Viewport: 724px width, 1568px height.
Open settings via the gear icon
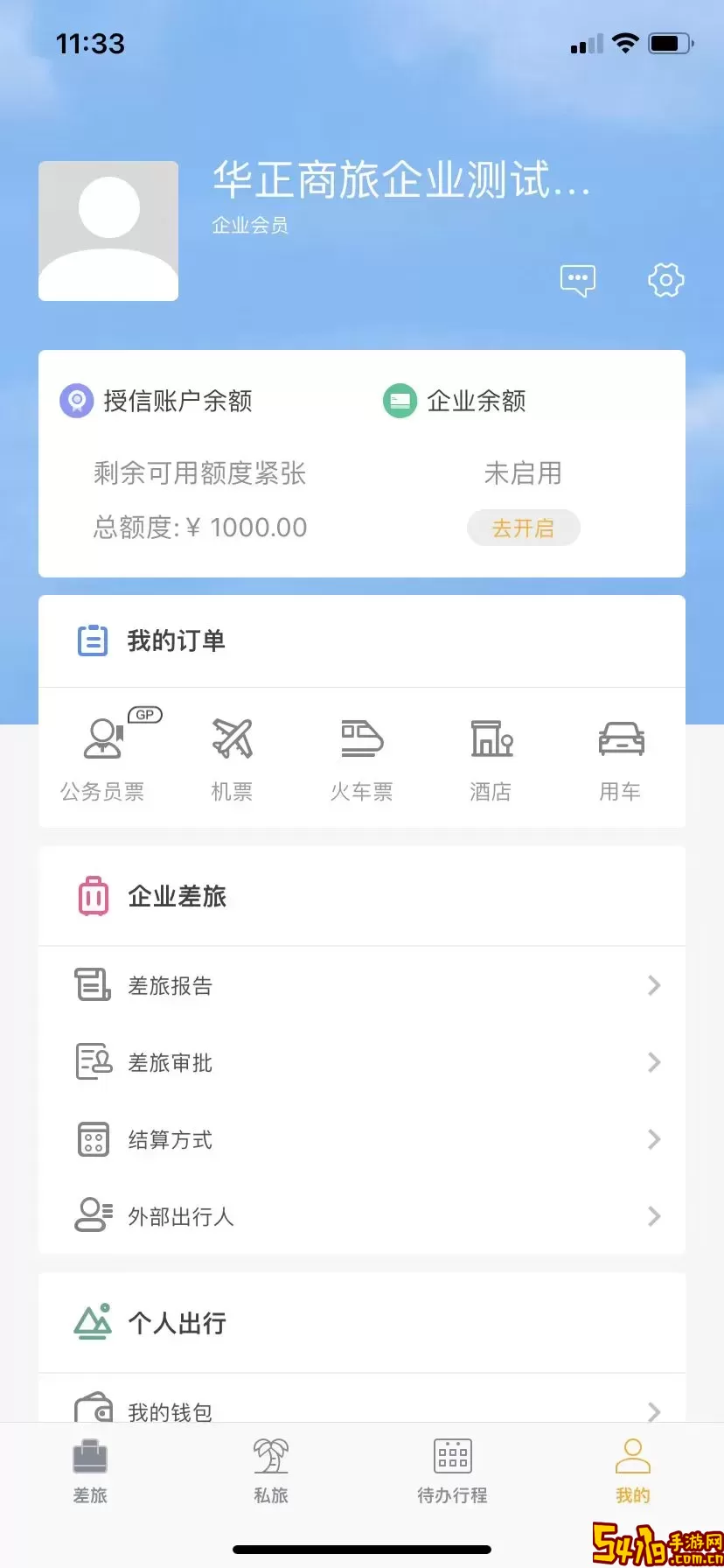665,280
